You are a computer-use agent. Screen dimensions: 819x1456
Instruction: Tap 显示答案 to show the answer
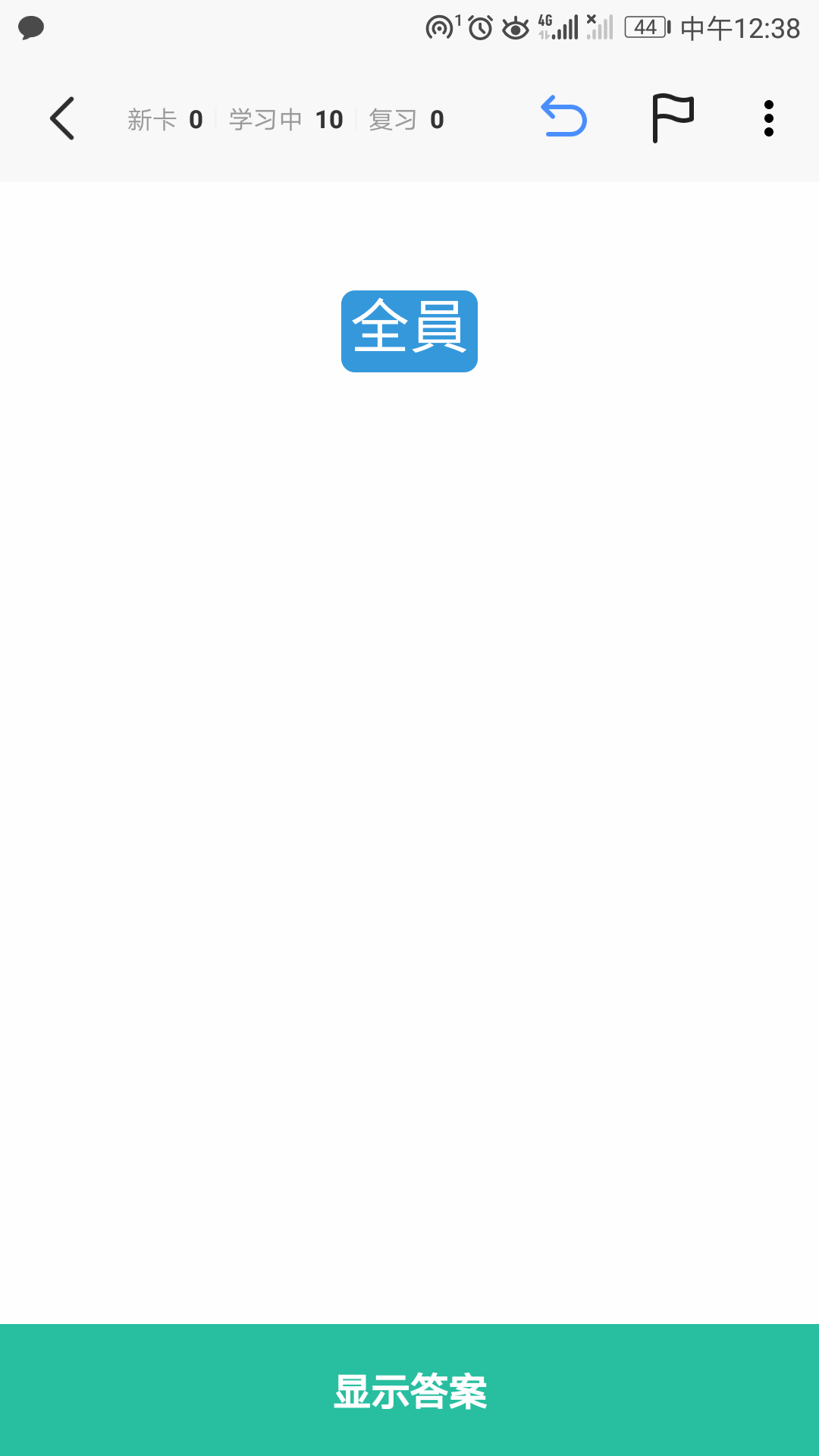coord(409,1390)
